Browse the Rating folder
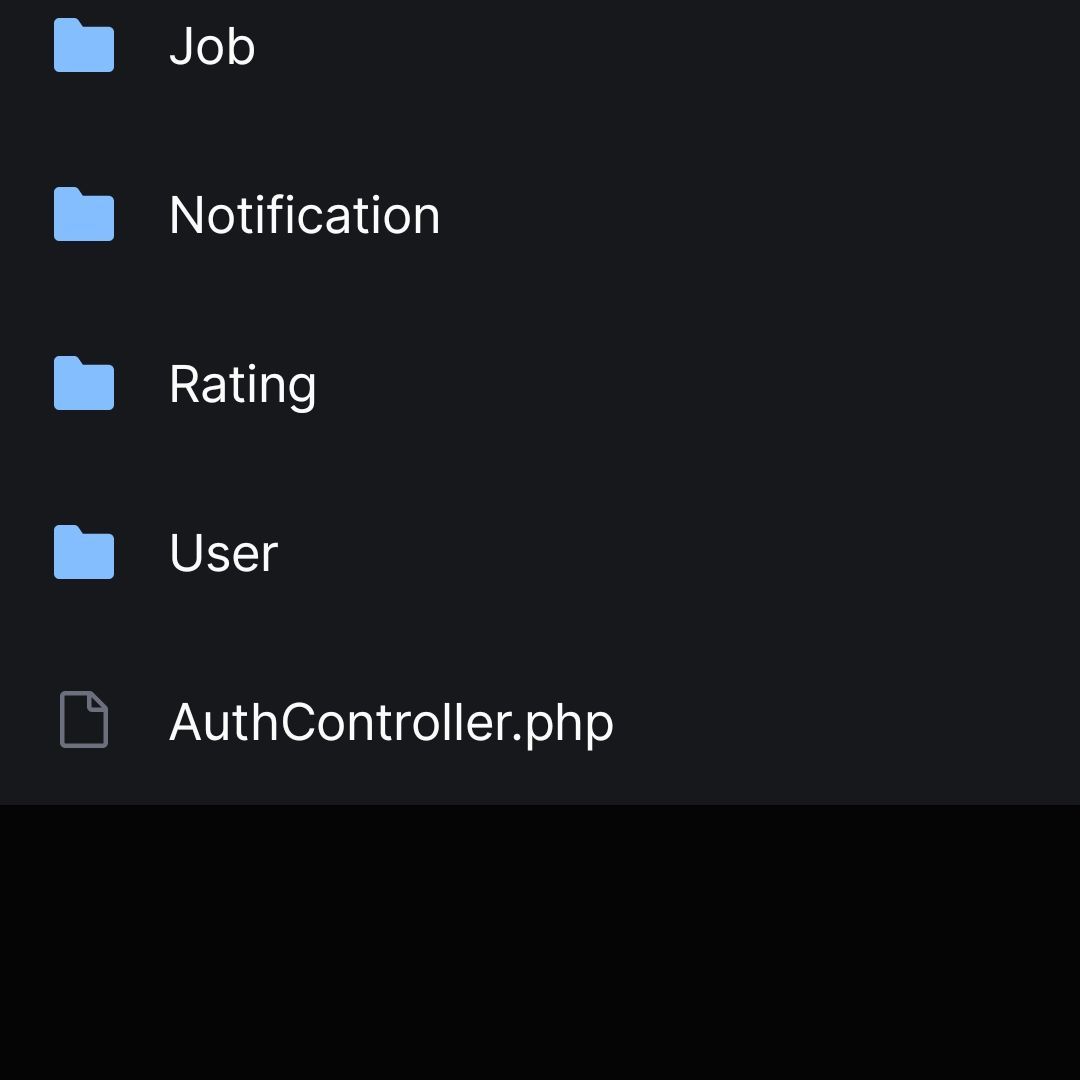 242,384
